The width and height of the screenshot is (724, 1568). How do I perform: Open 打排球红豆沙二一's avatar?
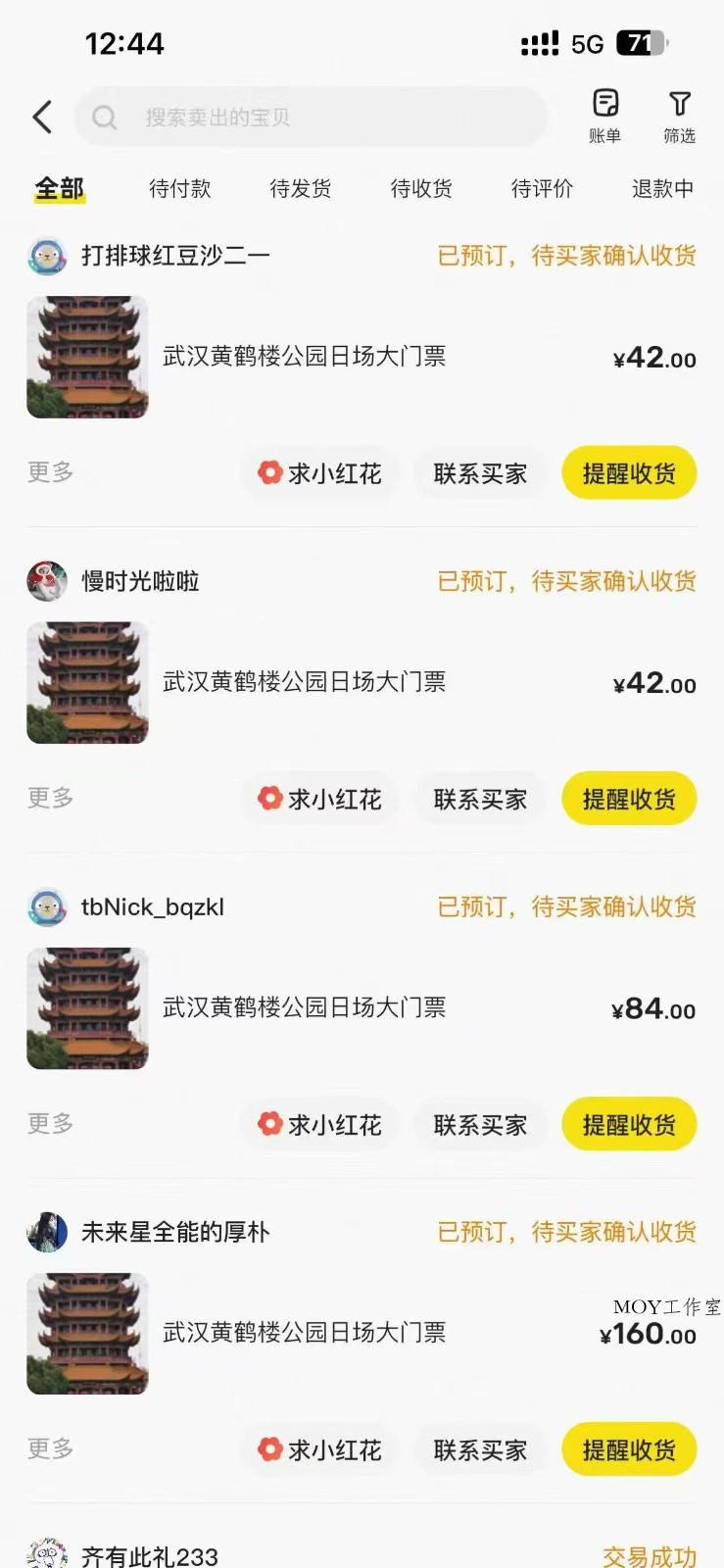(46, 255)
